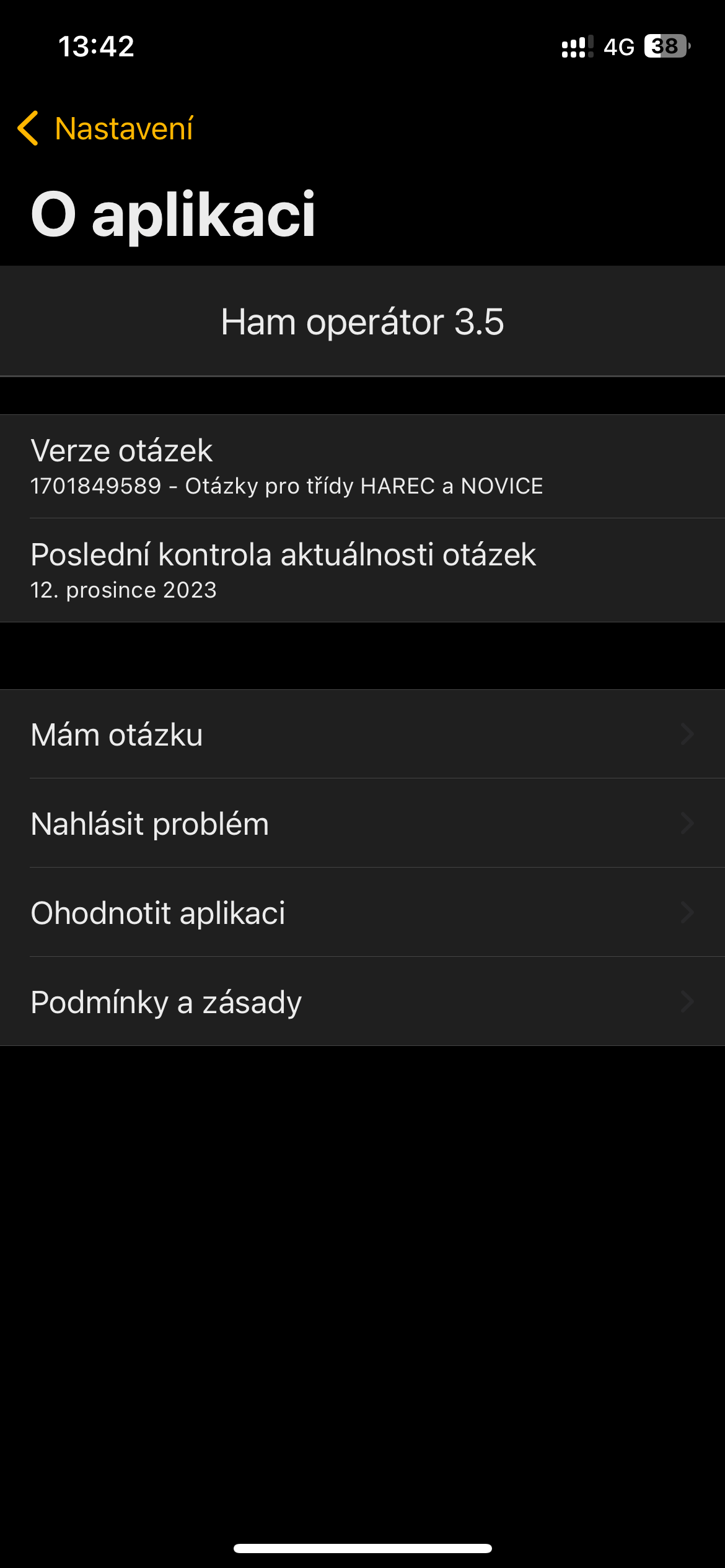Open Nahlásit problém

tap(362, 824)
